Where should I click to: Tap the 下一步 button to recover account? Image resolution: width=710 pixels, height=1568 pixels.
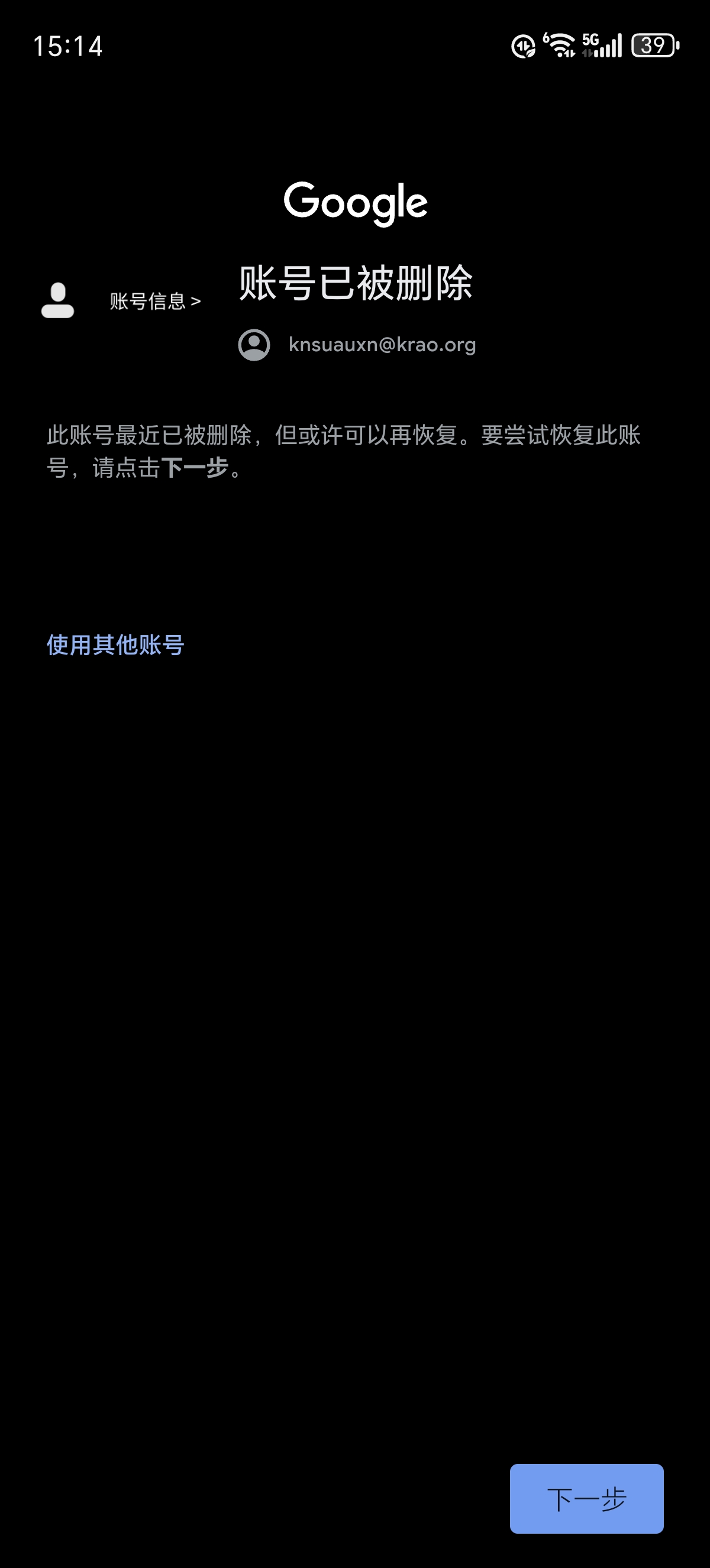pyautogui.click(x=586, y=1498)
